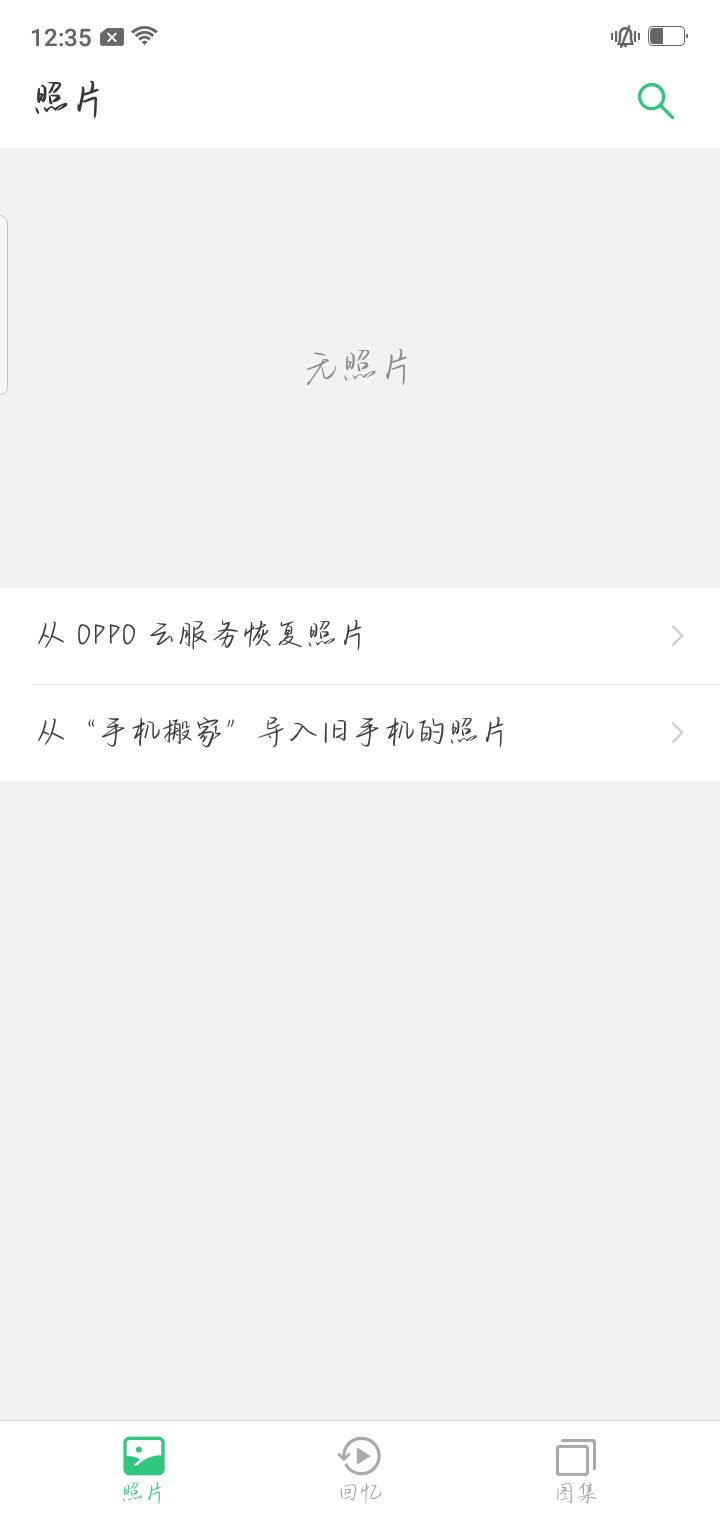Open 从 OPPO 云服务恢复照片
This screenshot has width=720, height=1520.
point(360,636)
